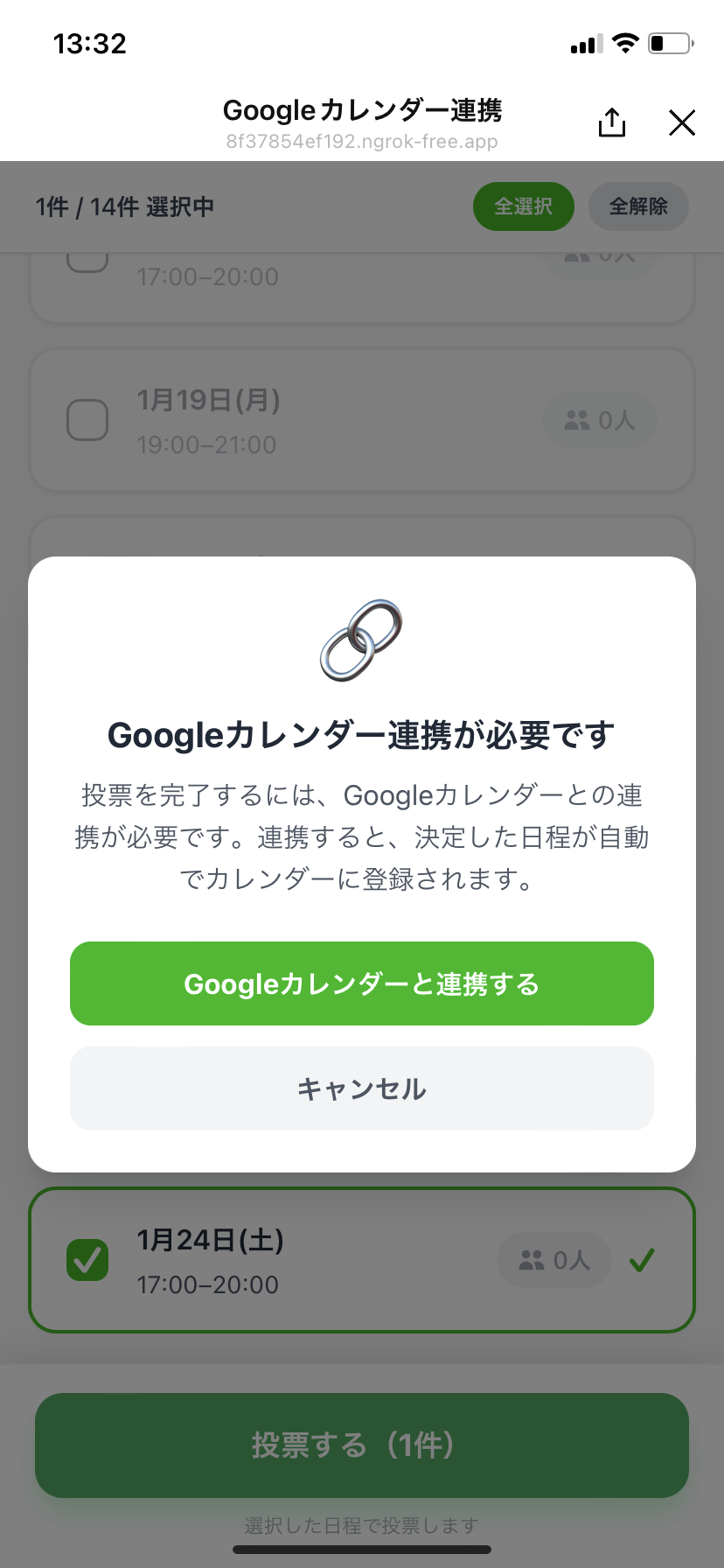The height and width of the screenshot is (1568, 724).
Task: Tap the 13:32 clock in the status bar
Action: click(89, 43)
